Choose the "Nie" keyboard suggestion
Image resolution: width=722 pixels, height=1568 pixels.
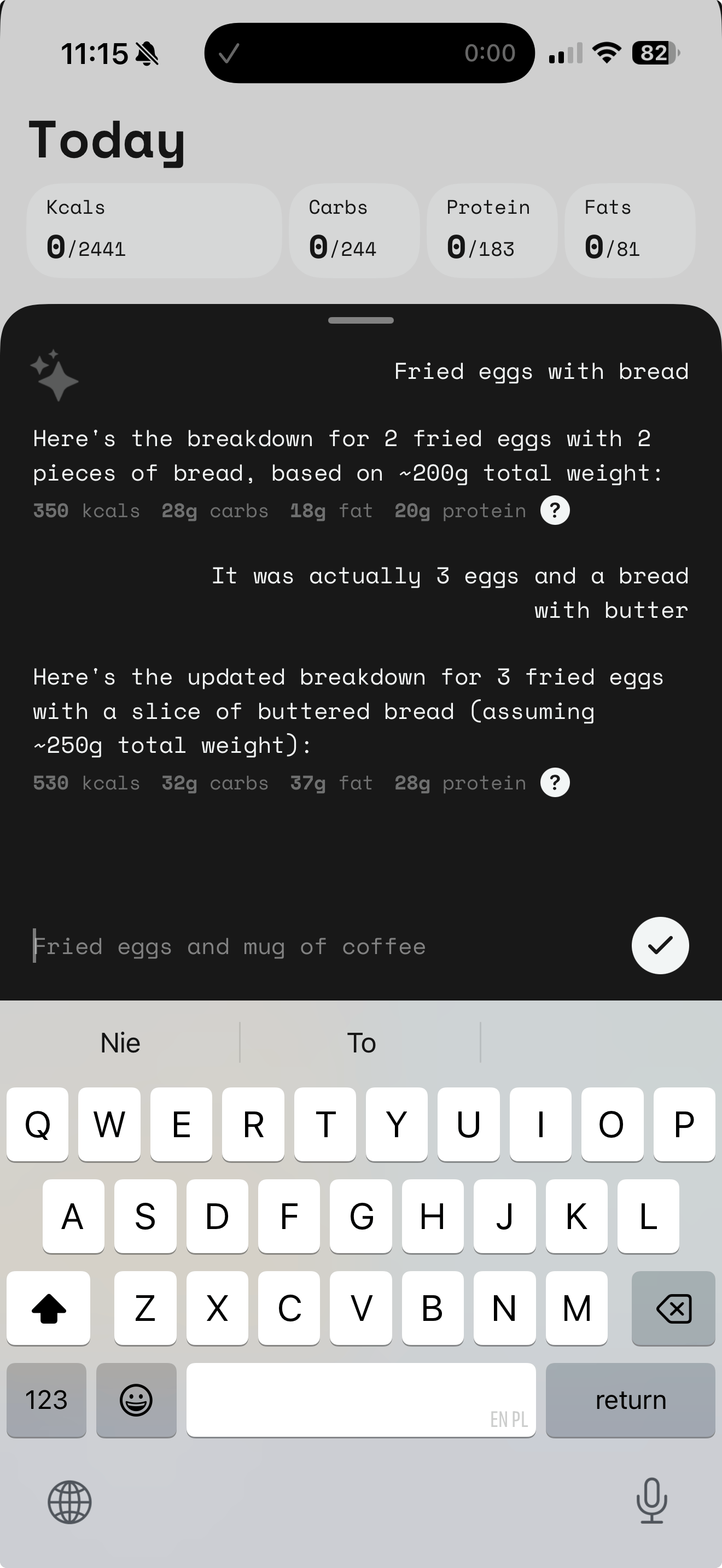point(120,1043)
